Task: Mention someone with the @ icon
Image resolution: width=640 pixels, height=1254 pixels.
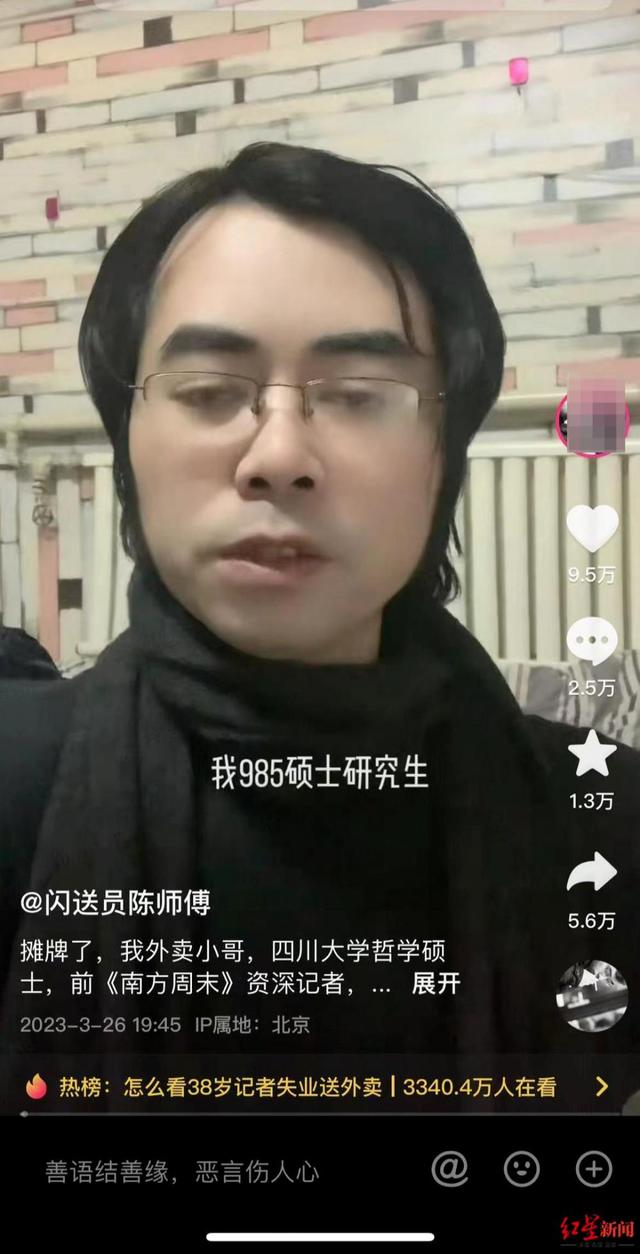Action: (x=450, y=1169)
